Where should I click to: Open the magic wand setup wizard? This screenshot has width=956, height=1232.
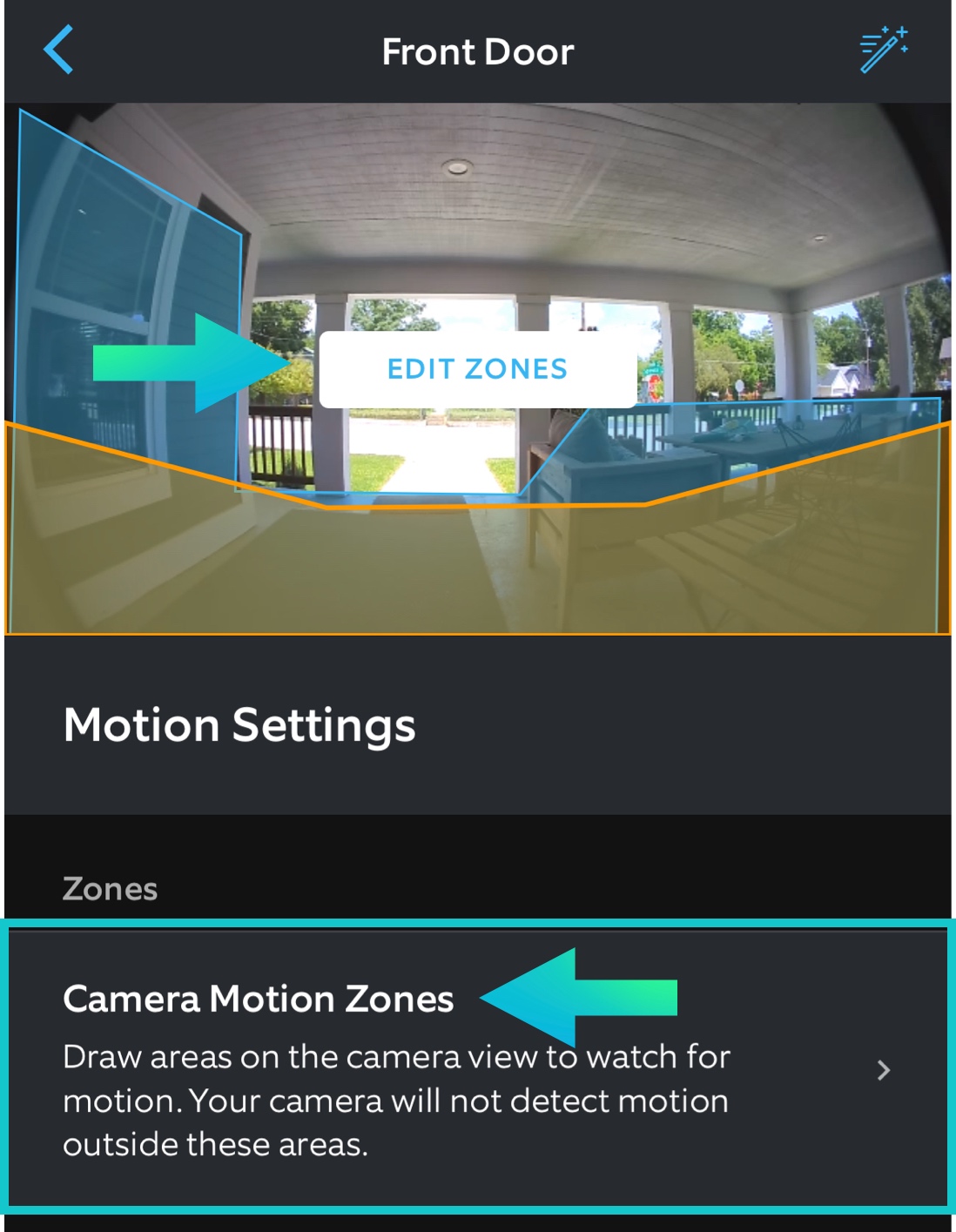coord(883,50)
